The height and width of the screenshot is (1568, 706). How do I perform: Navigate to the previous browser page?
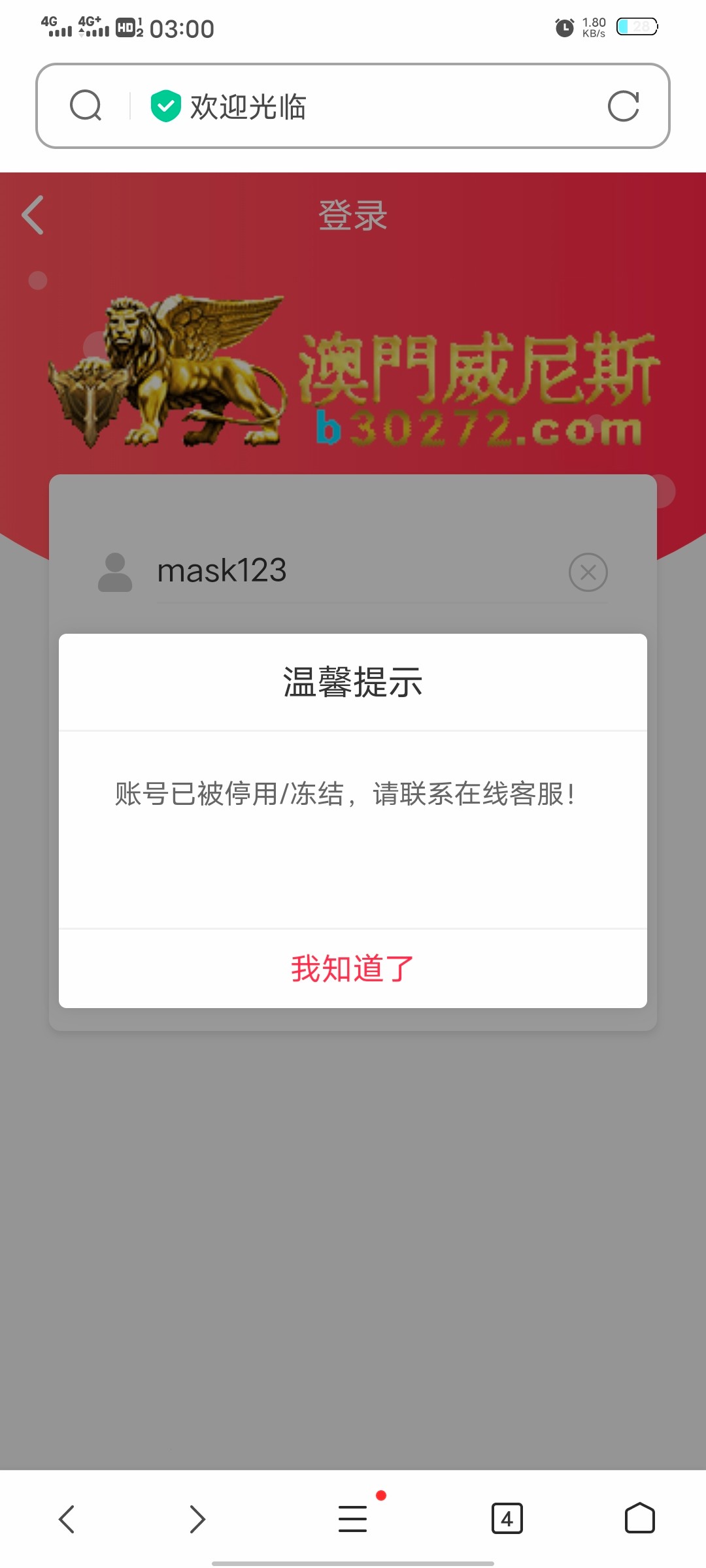click(x=67, y=1519)
